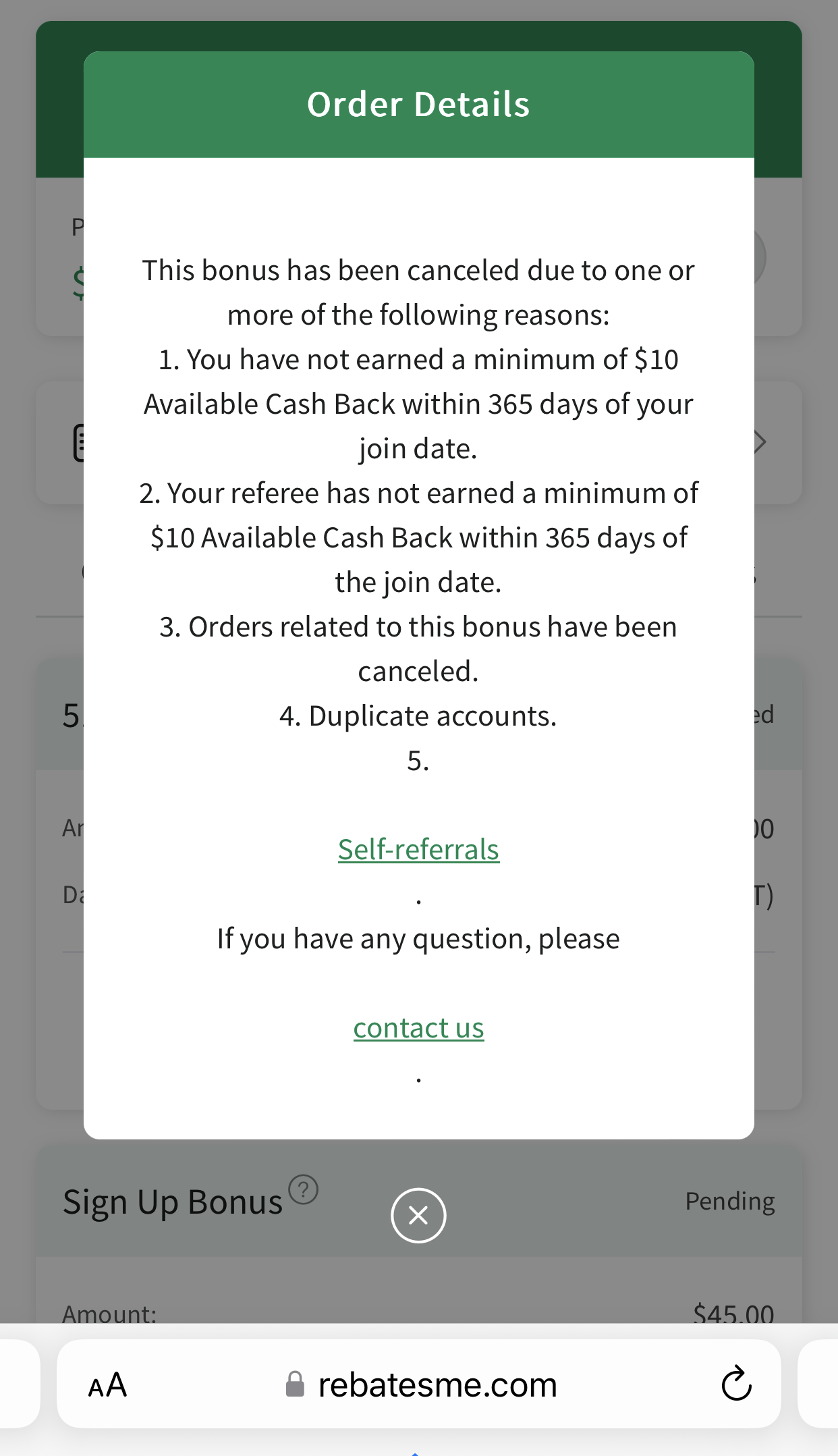Tap the rebatesme.com address bar
The width and height of the screenshot is (838, 1456).
(419, 1384)
